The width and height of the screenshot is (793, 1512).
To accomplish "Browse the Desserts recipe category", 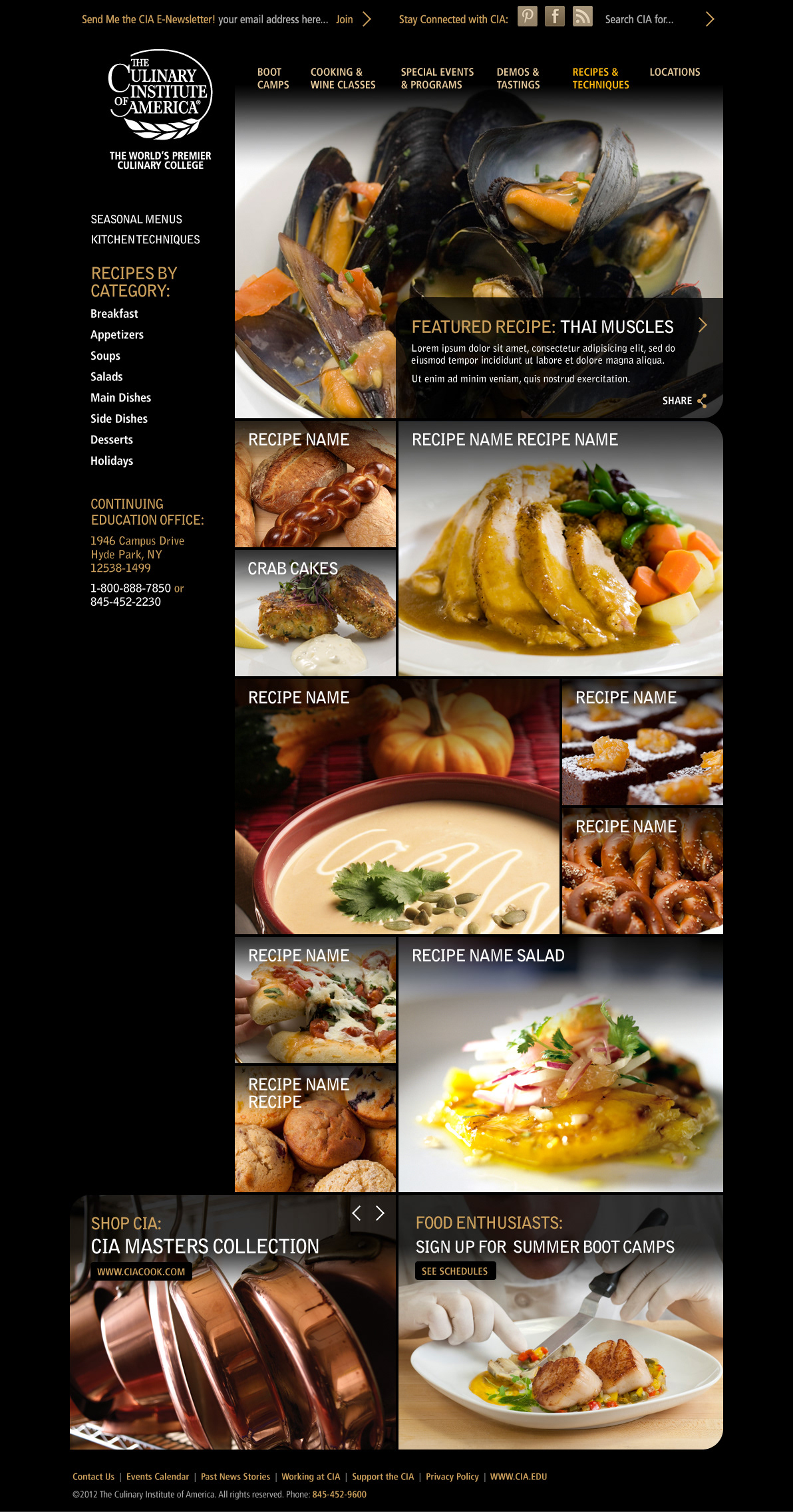I will (x=112, y=440).
